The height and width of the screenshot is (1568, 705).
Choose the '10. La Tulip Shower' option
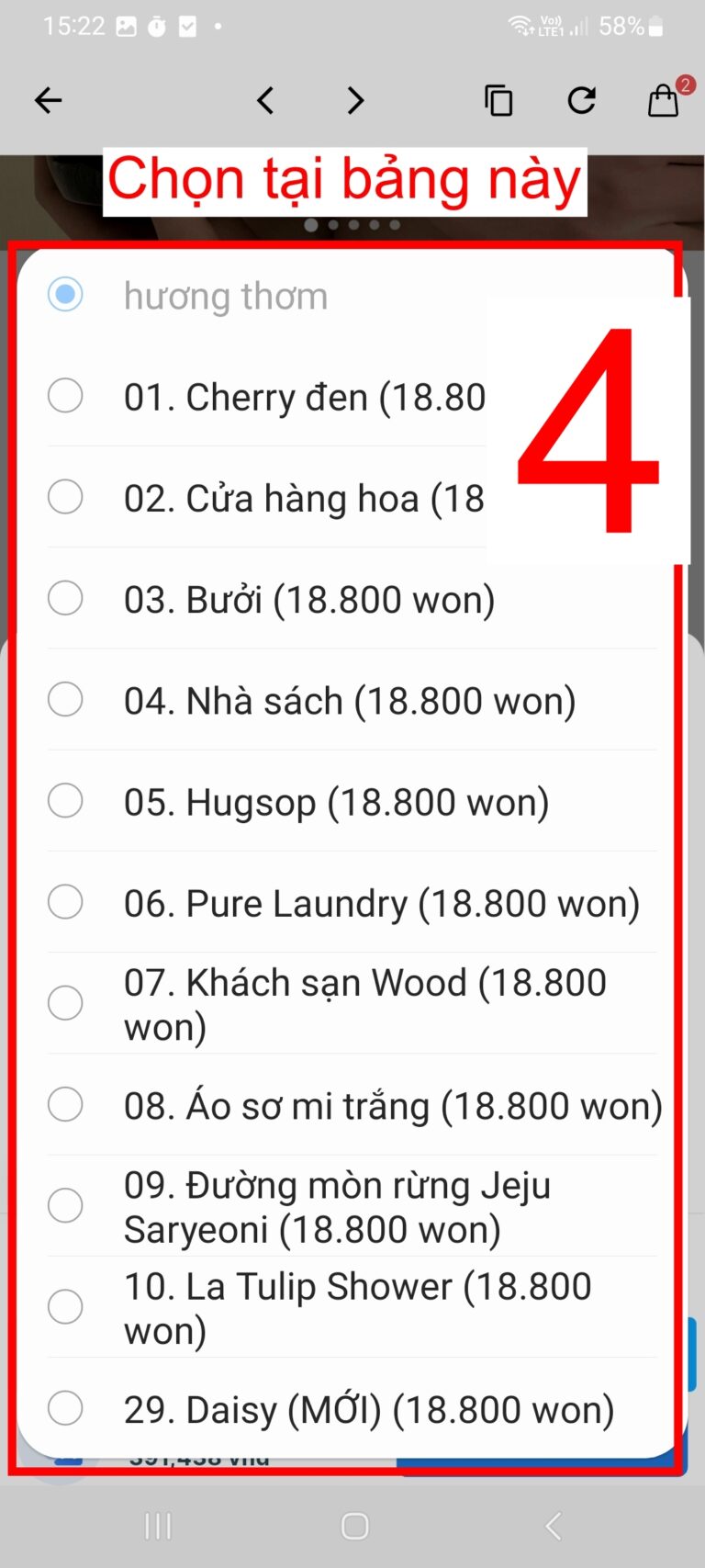(x=65, y=1306)
